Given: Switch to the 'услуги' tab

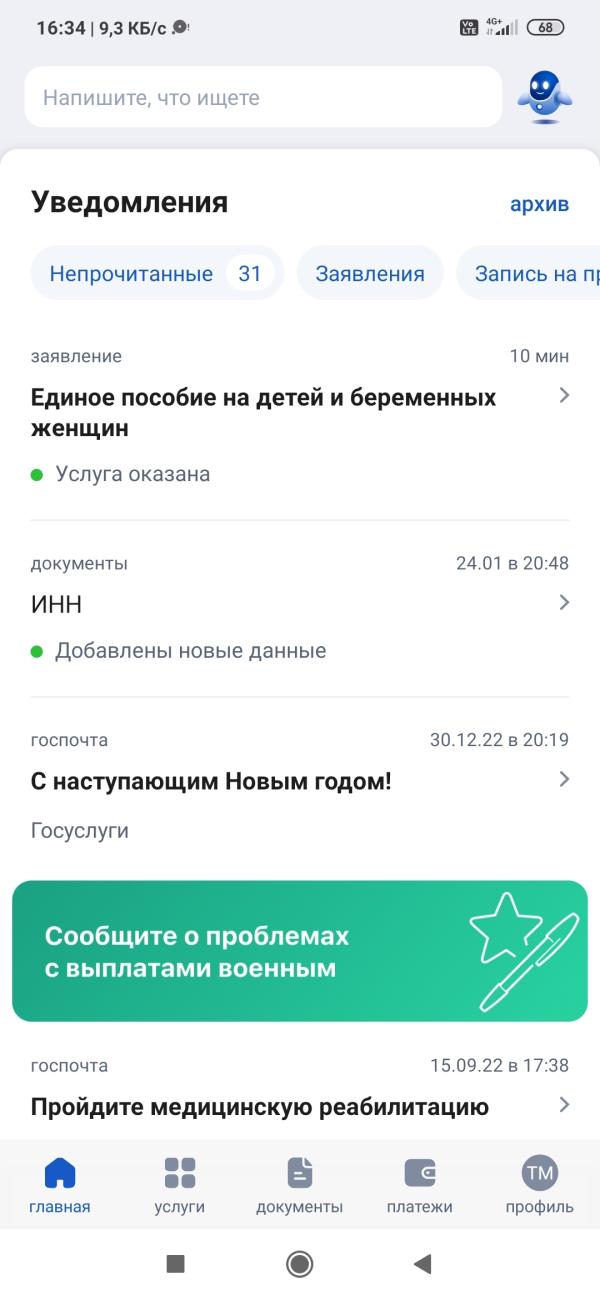Looking at the screenshot, I should [x=180, y=1185].
